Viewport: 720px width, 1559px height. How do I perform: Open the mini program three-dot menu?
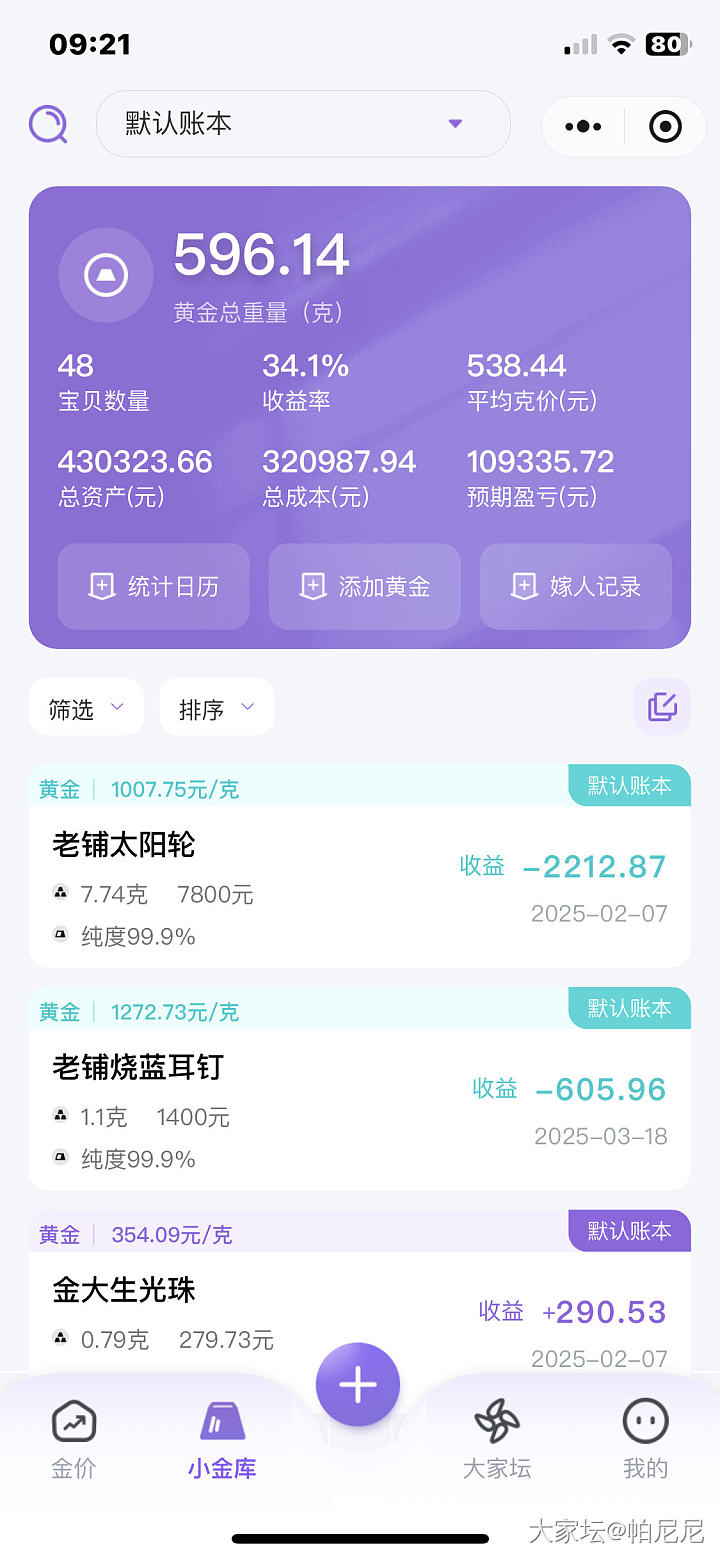(x=583, y=127)
